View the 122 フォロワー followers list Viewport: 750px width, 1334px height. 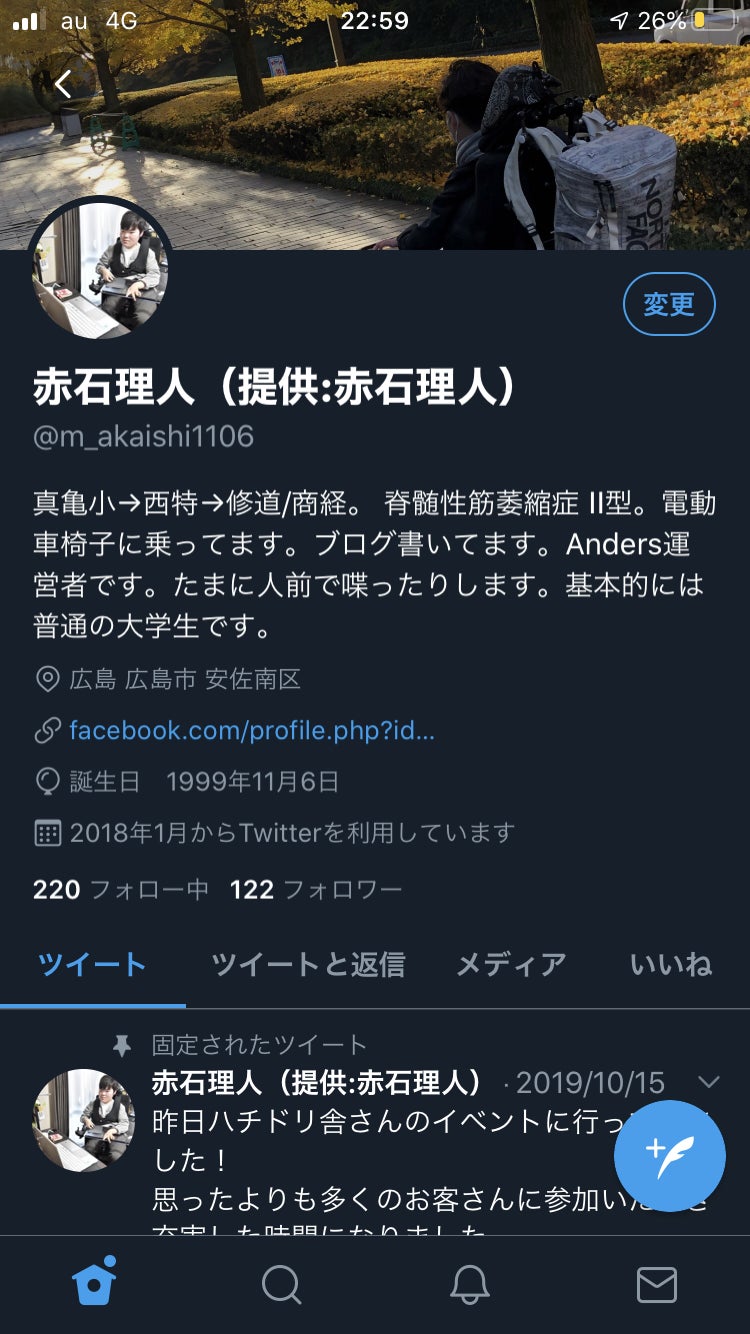pyautogui.click(x=316, y=889)
